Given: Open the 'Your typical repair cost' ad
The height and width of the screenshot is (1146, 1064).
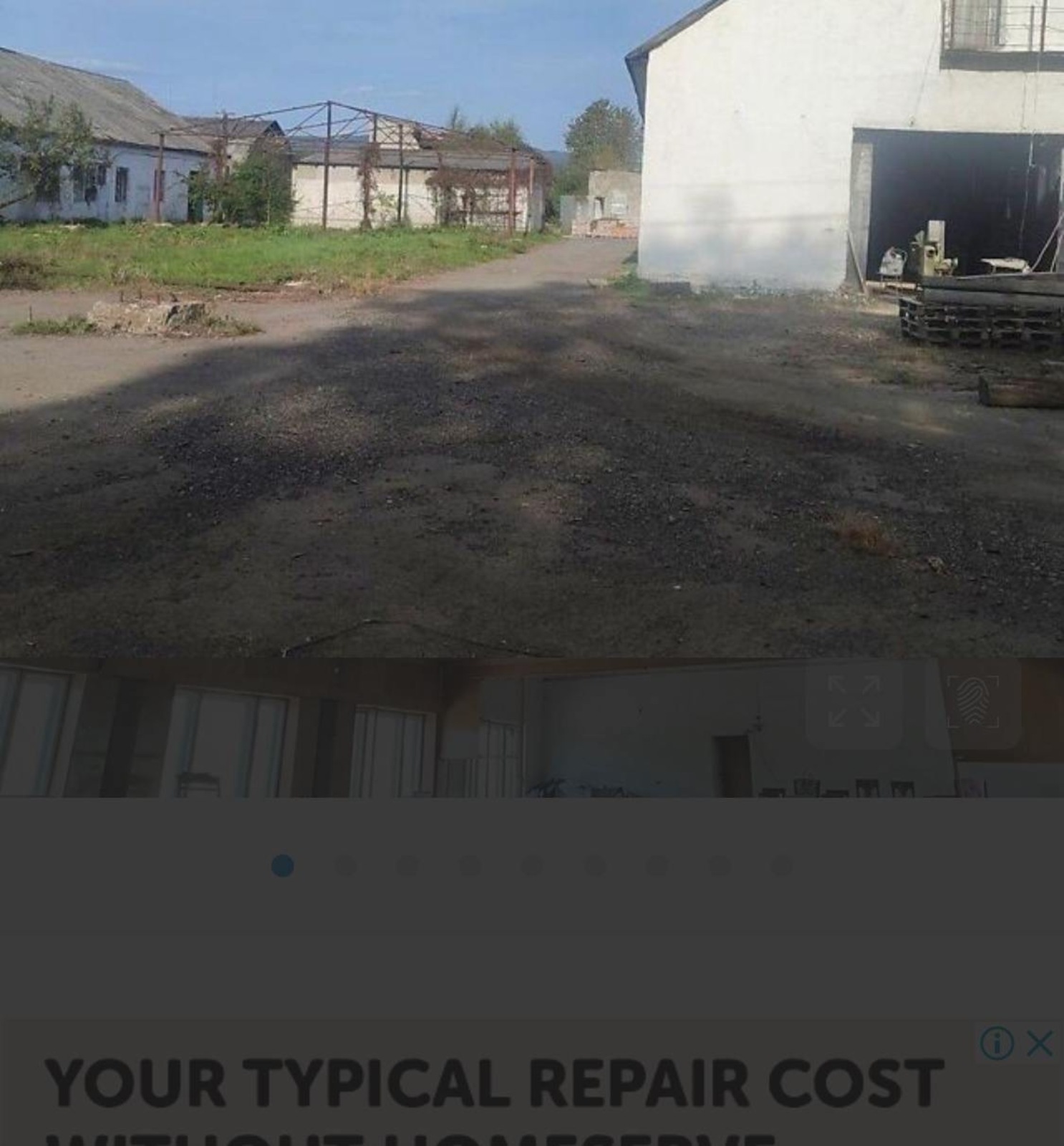Looking at the screenshot, I should click(494, 1085).
